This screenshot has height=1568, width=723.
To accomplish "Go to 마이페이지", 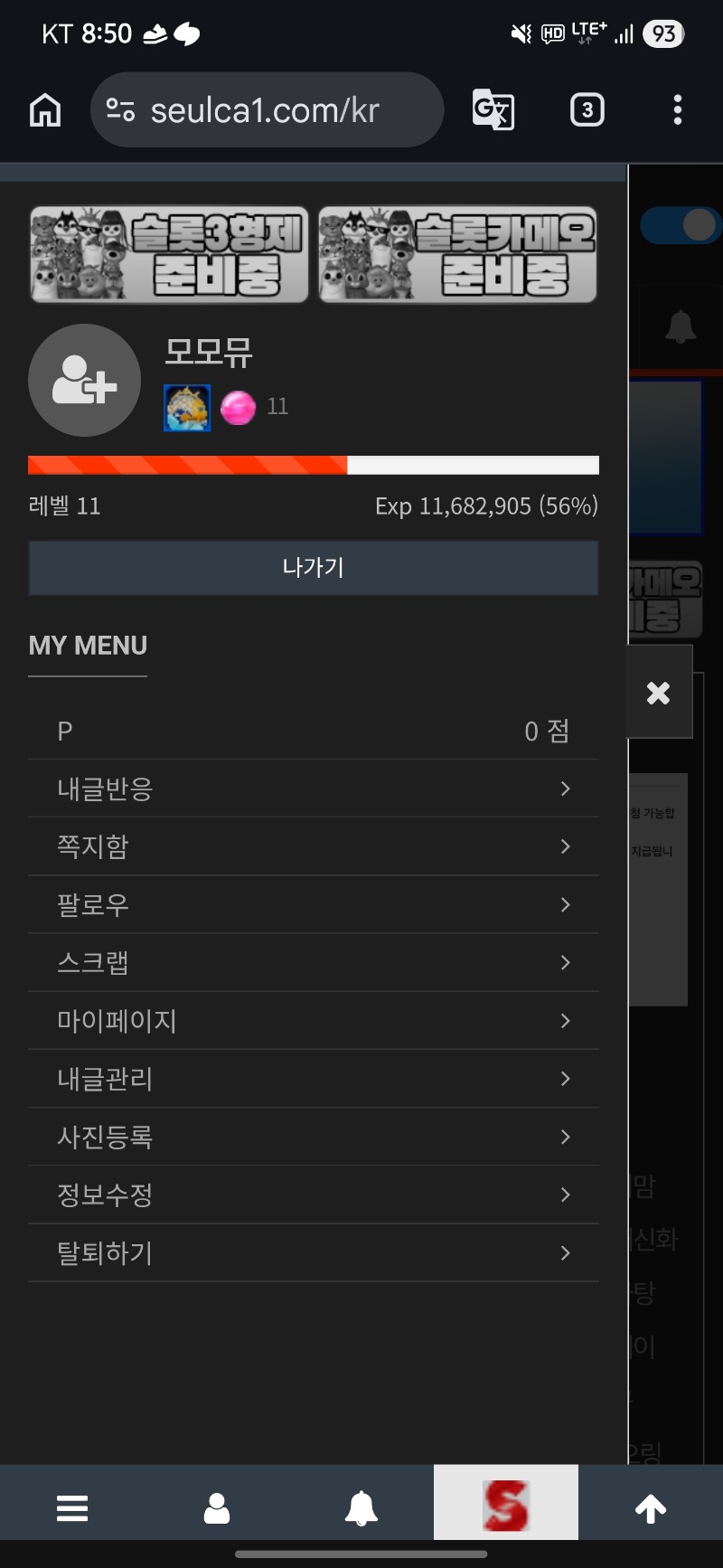I will (x=313, y=1021).
